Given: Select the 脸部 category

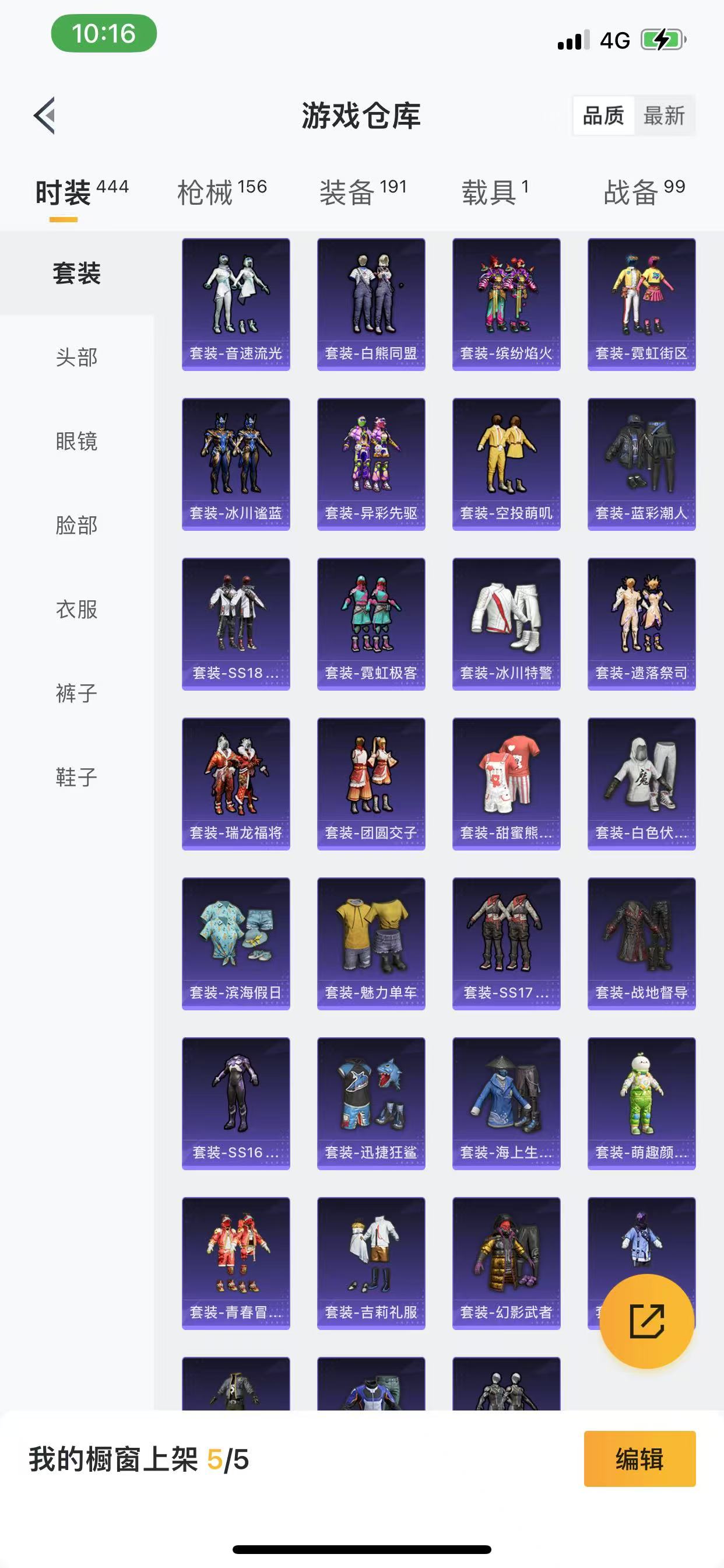Looking at the screenshot, I should (77, 524).
